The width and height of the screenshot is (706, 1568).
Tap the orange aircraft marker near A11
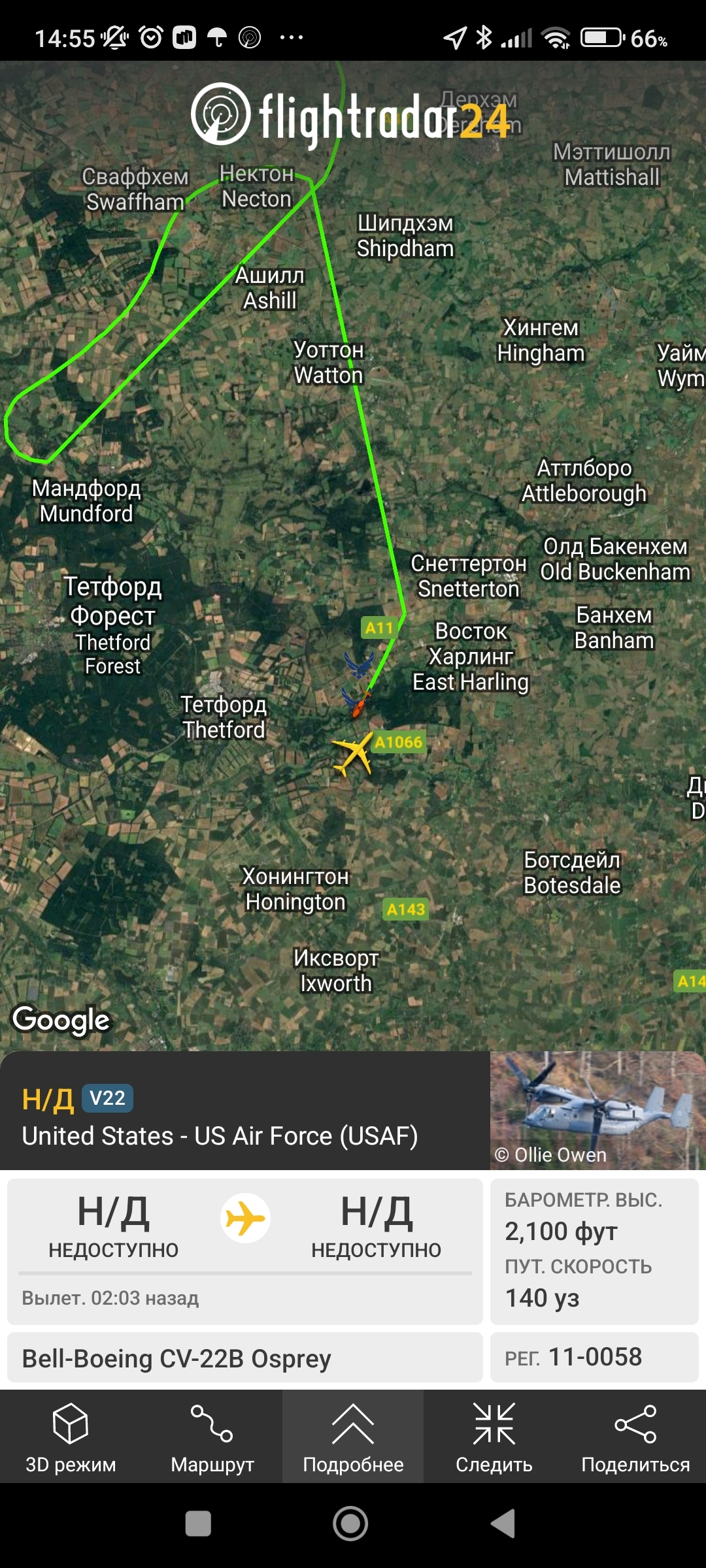pyautogui.click(x=357, y=704)
